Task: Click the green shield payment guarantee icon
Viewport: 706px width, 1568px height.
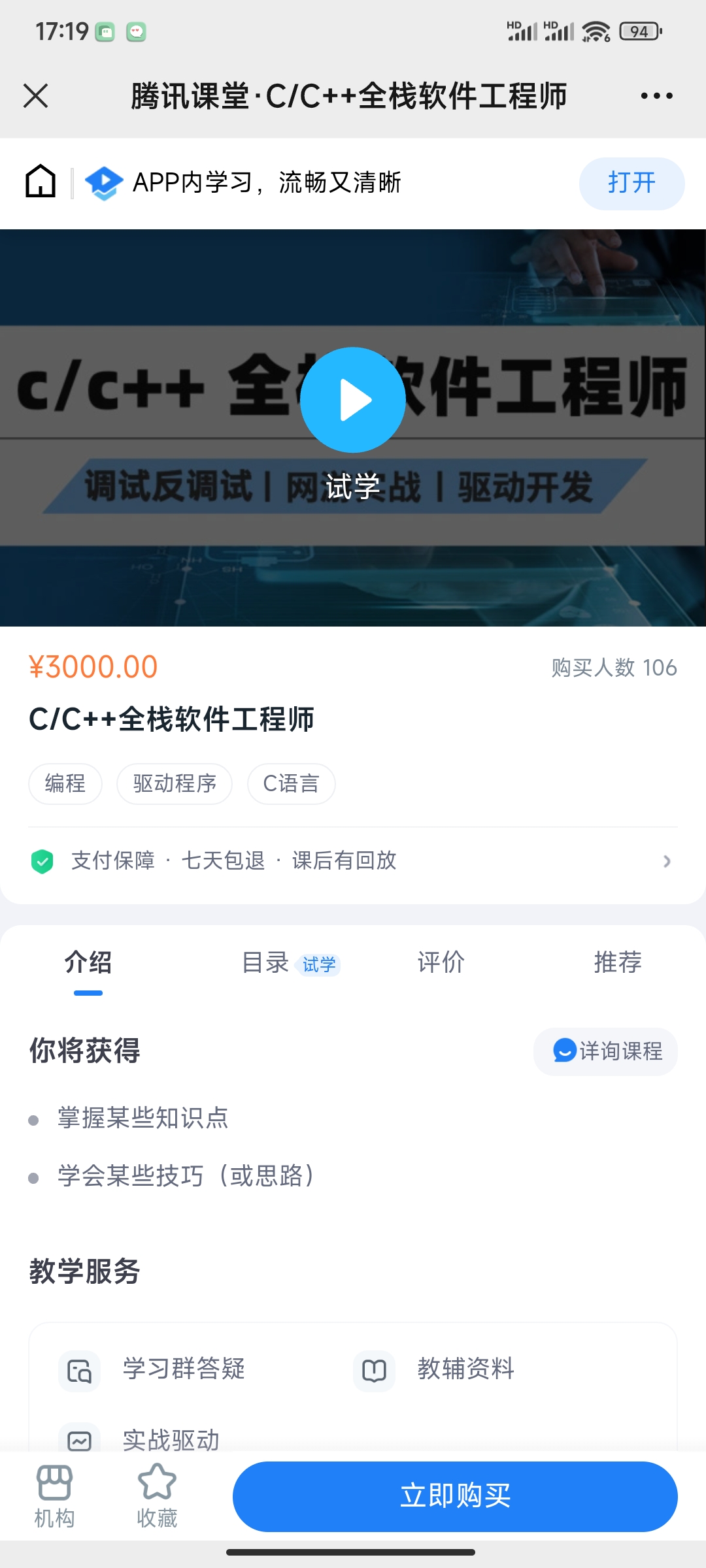Action: [x=43, y=861]
